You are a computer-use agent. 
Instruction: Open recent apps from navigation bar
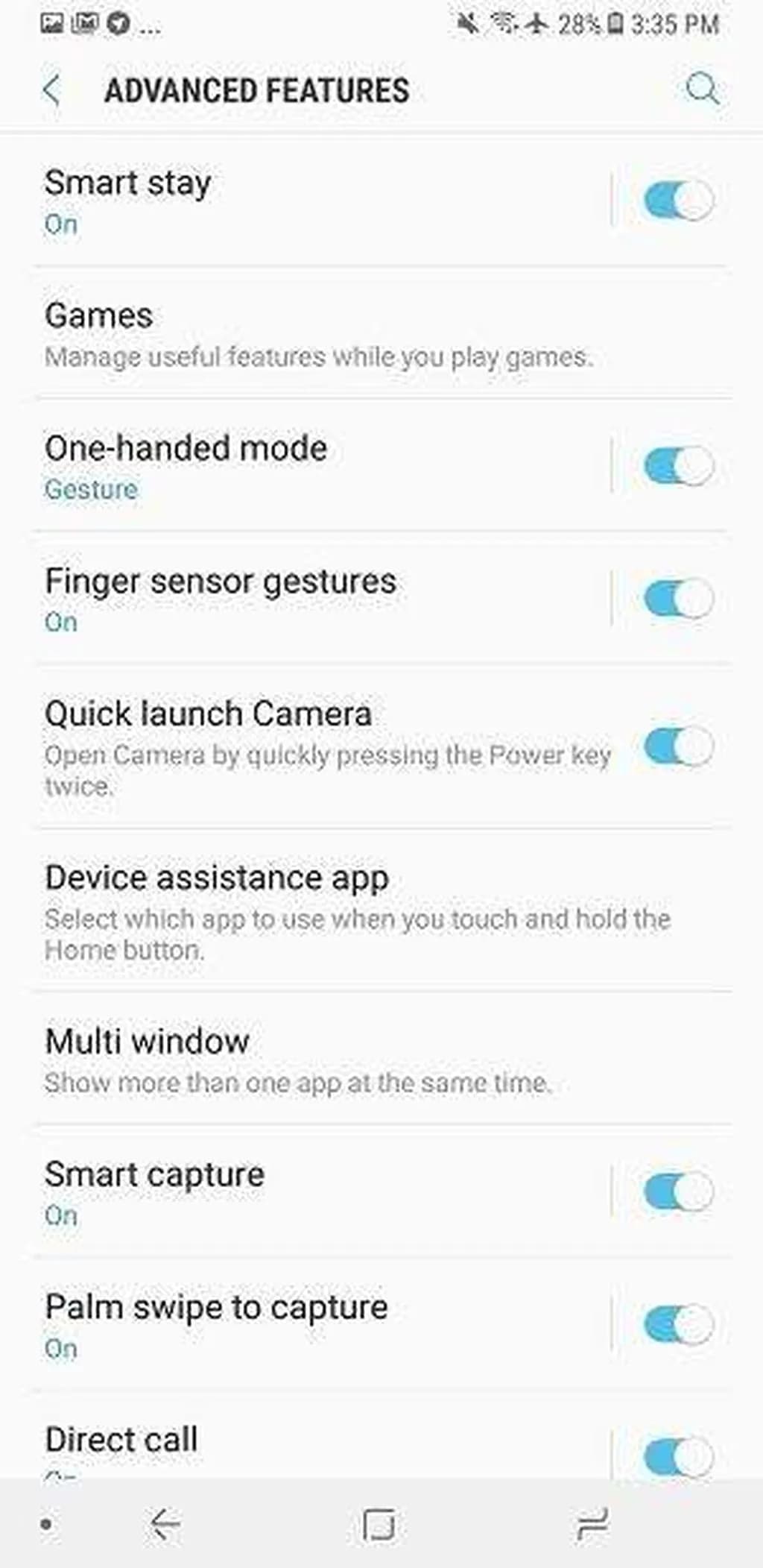click(x=593, y=1525)
